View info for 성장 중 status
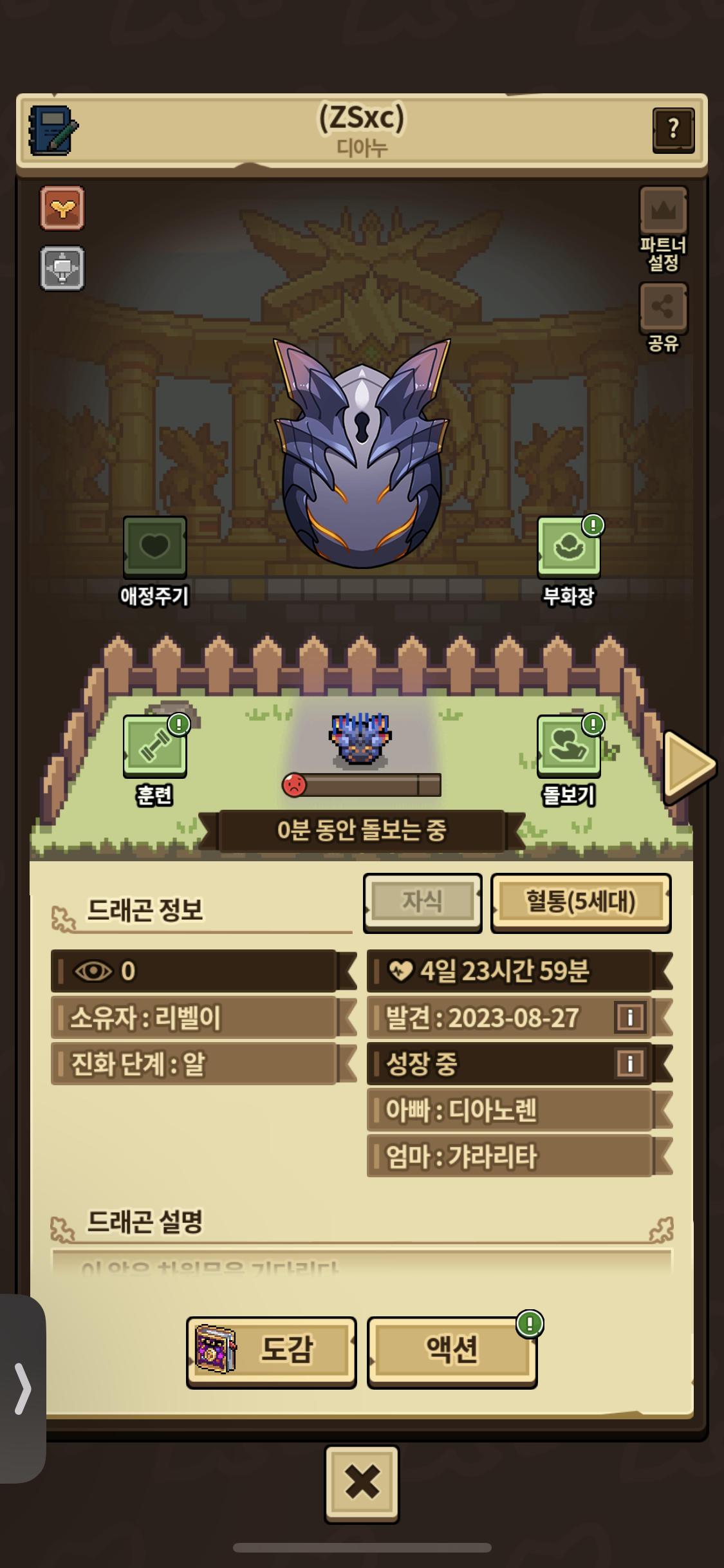 629,1063
